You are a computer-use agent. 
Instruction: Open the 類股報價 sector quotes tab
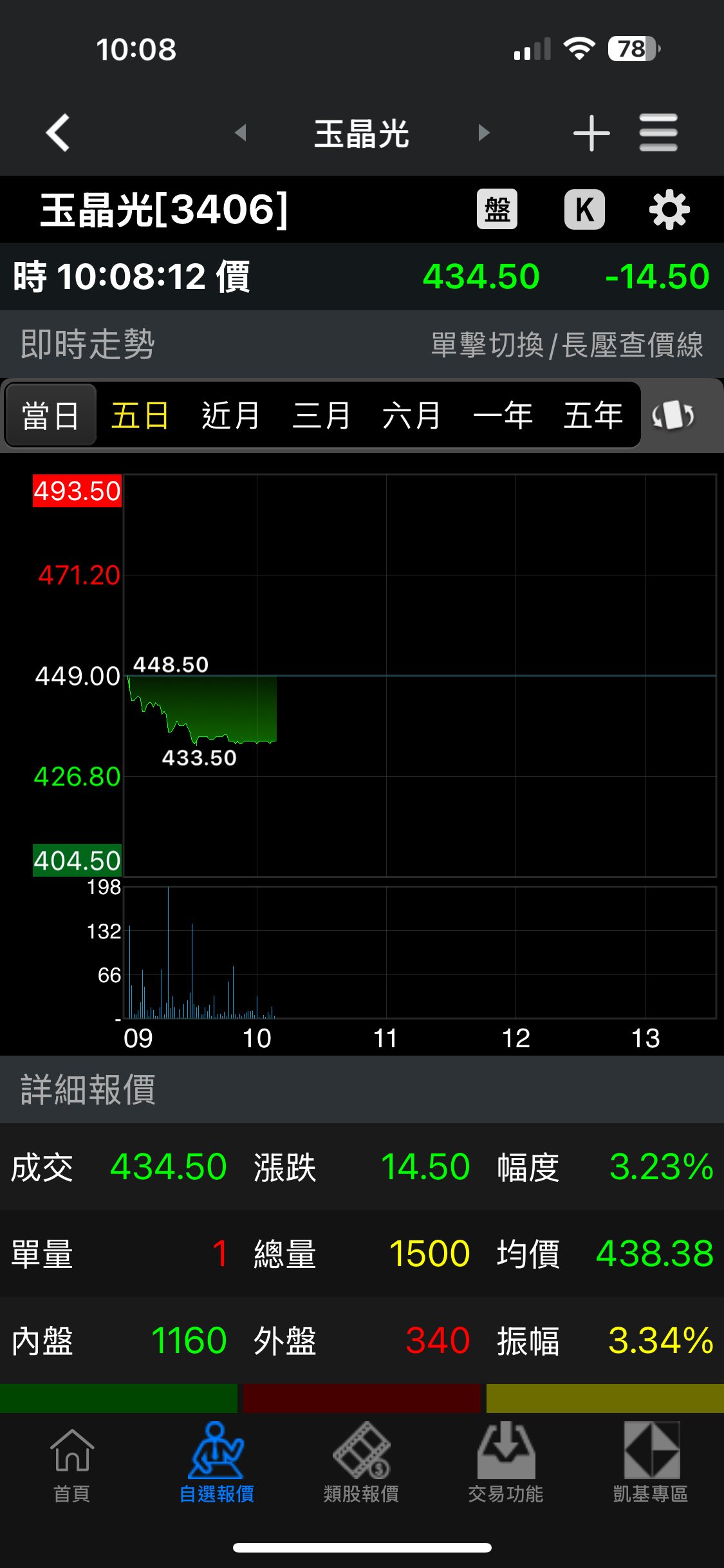pyautogui.click(x=361, y=1462)
